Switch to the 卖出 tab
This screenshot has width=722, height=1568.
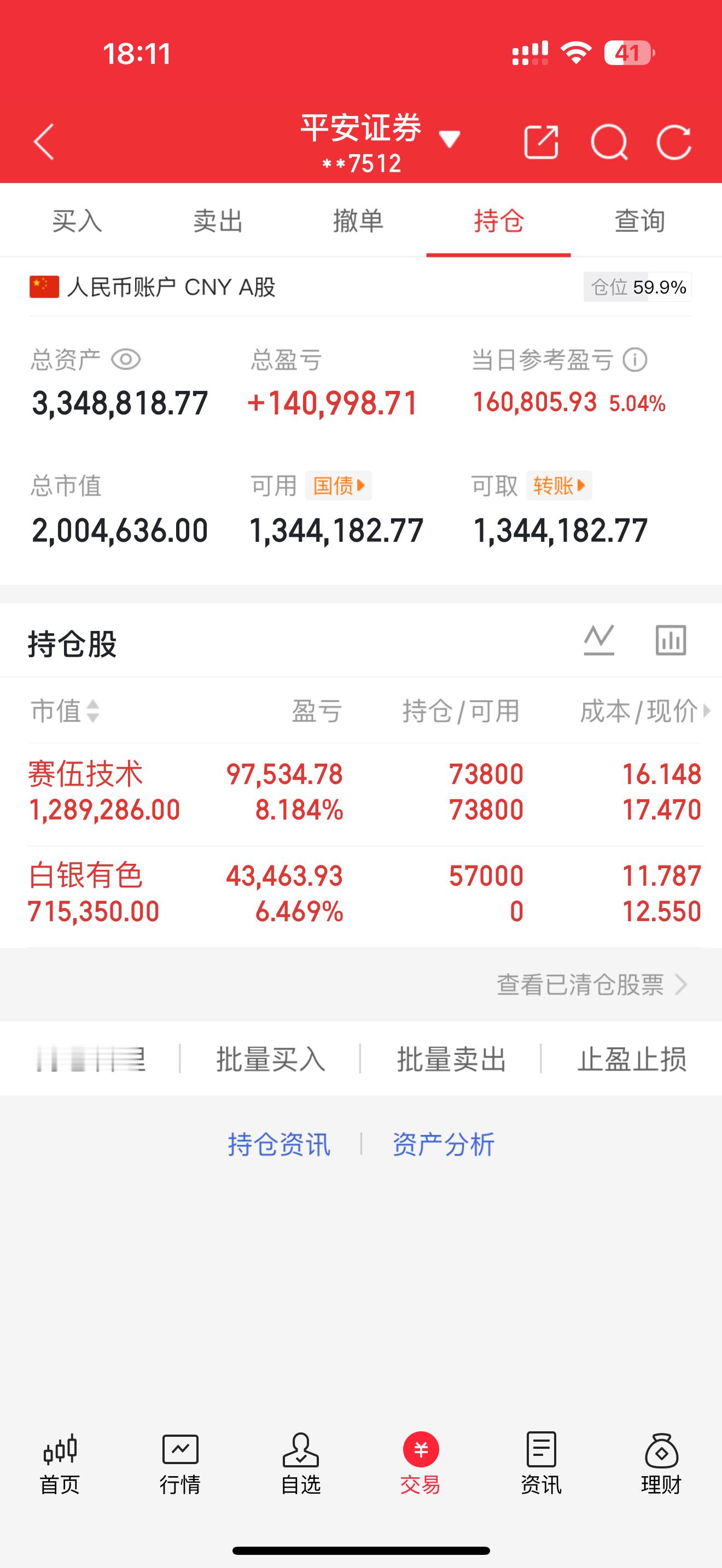point(217,221)
